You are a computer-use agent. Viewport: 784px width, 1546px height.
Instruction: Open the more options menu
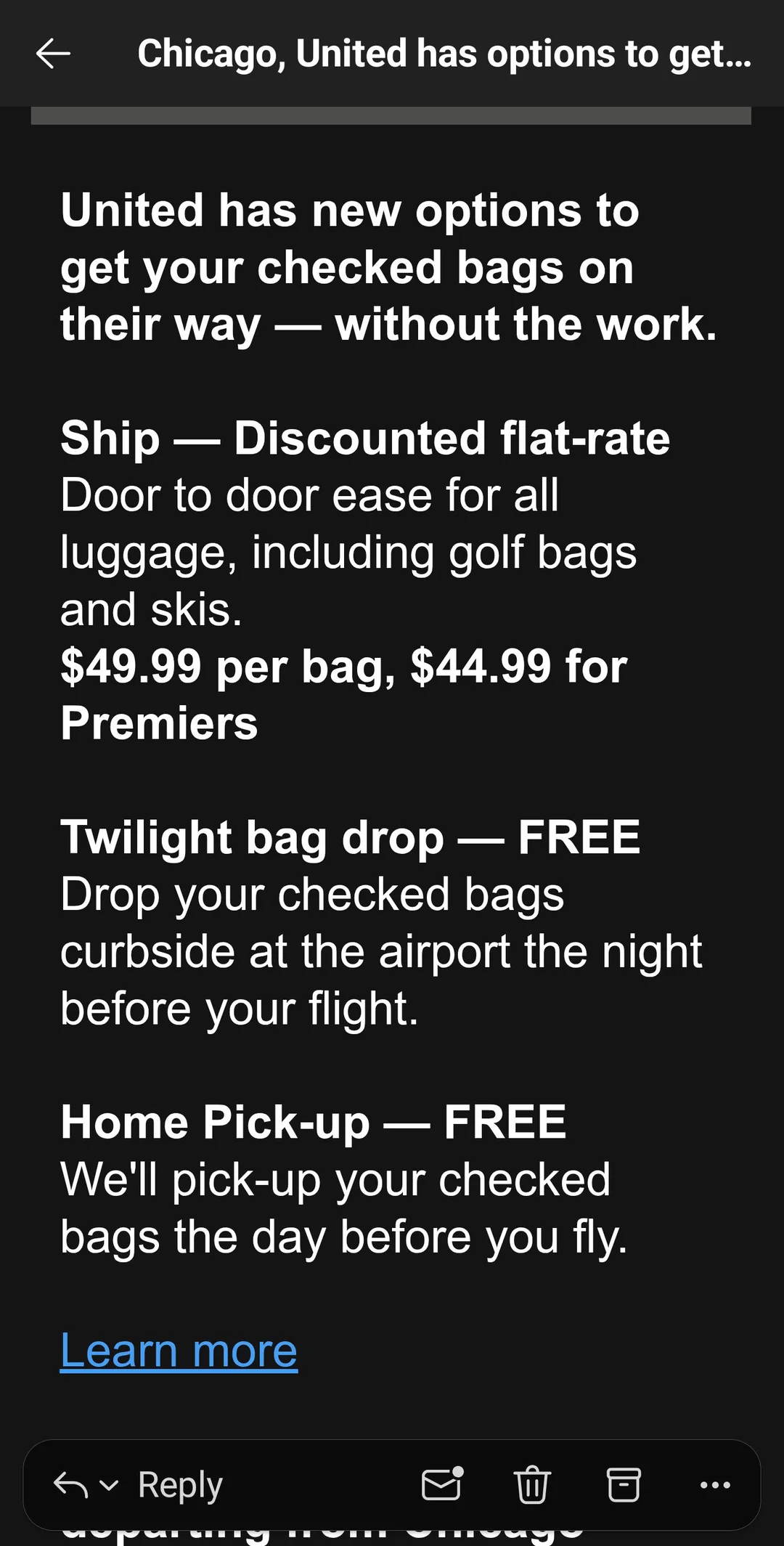715,1485
